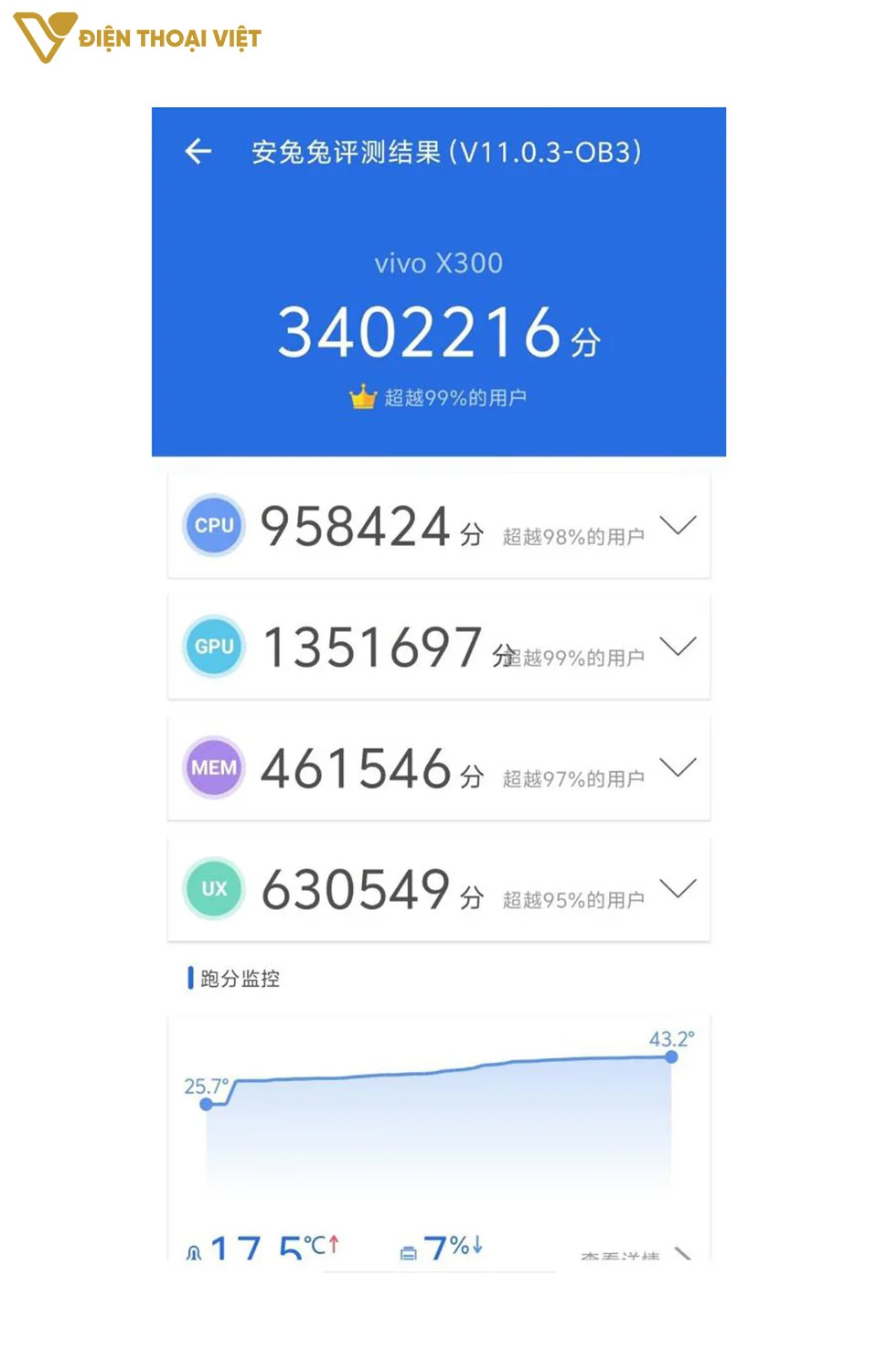Expand the GPU score details
The height and width of the screenshot is (1372, 887).
679,647
